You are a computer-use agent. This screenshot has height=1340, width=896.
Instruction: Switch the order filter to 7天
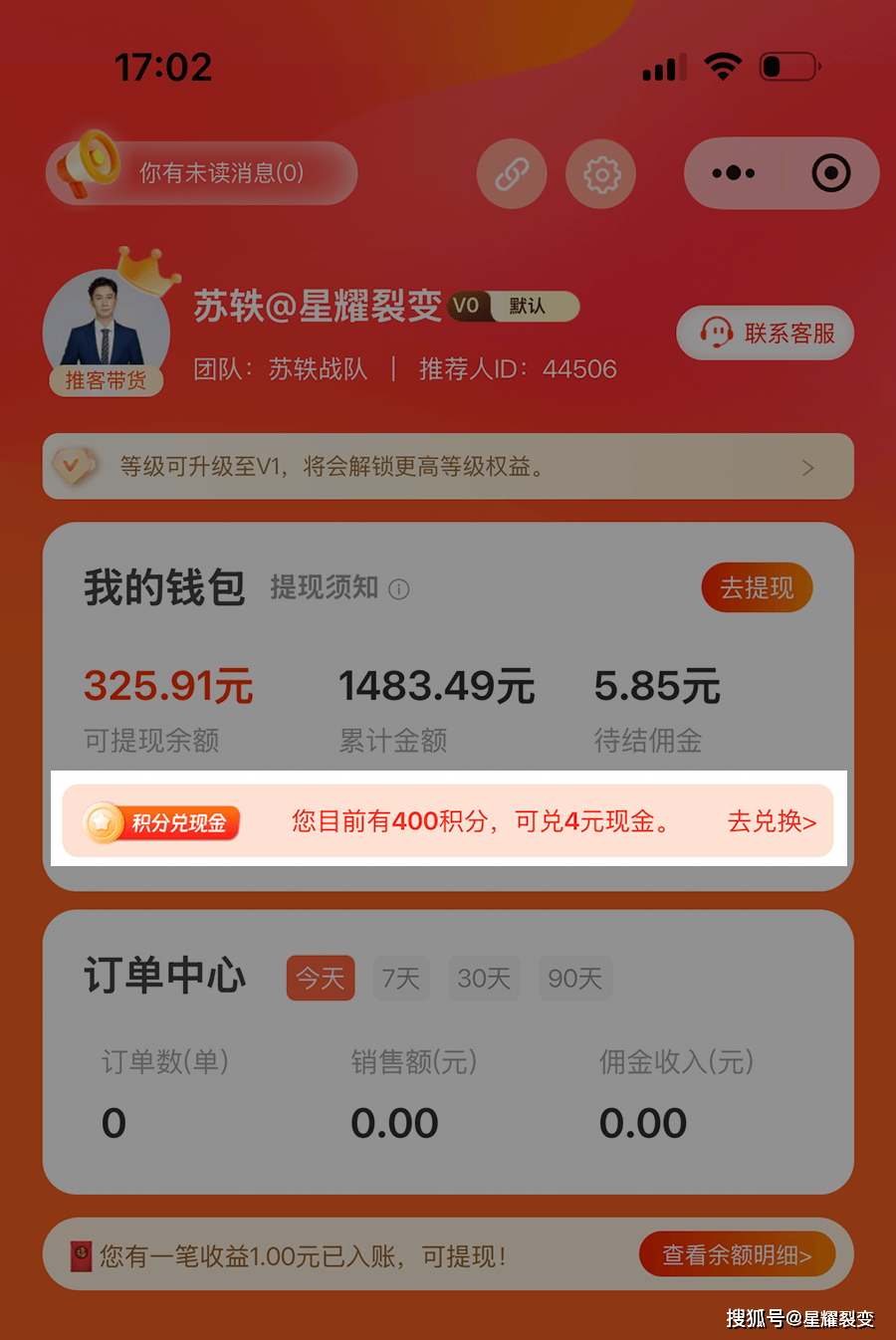coord(400,978)
